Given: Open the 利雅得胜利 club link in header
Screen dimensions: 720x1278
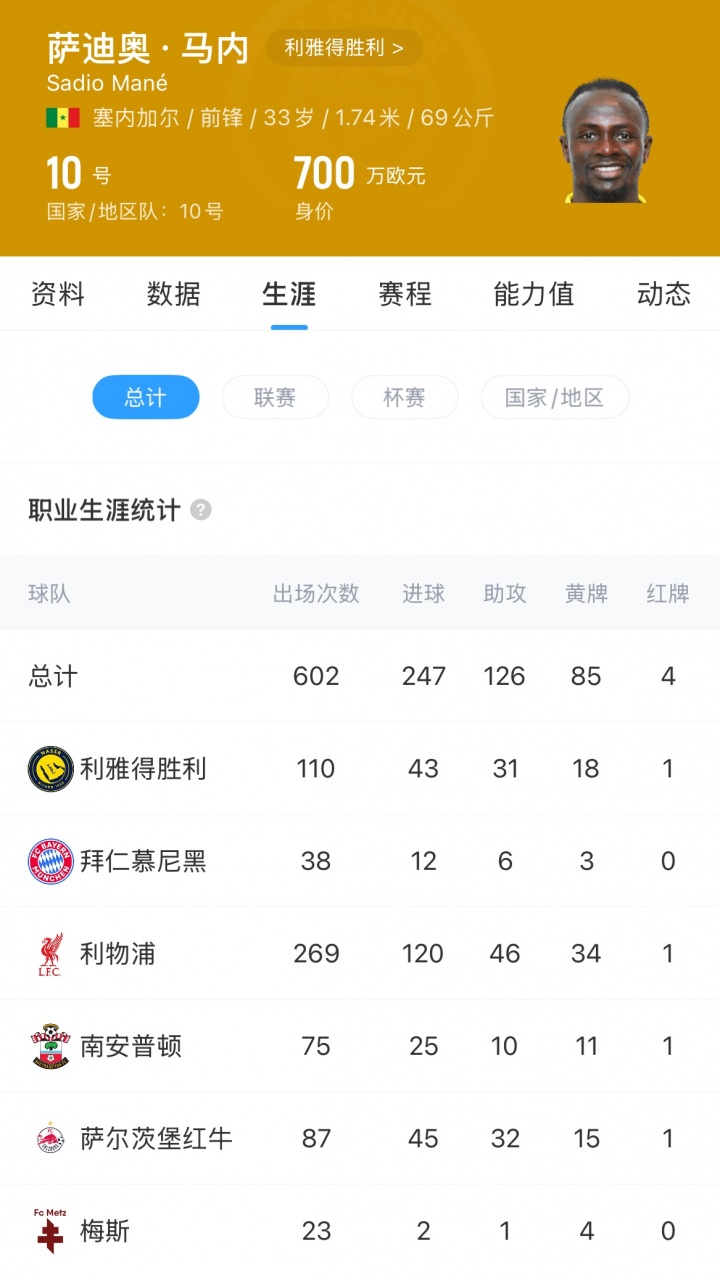Looking at the screenshot, I should (344, 47).
